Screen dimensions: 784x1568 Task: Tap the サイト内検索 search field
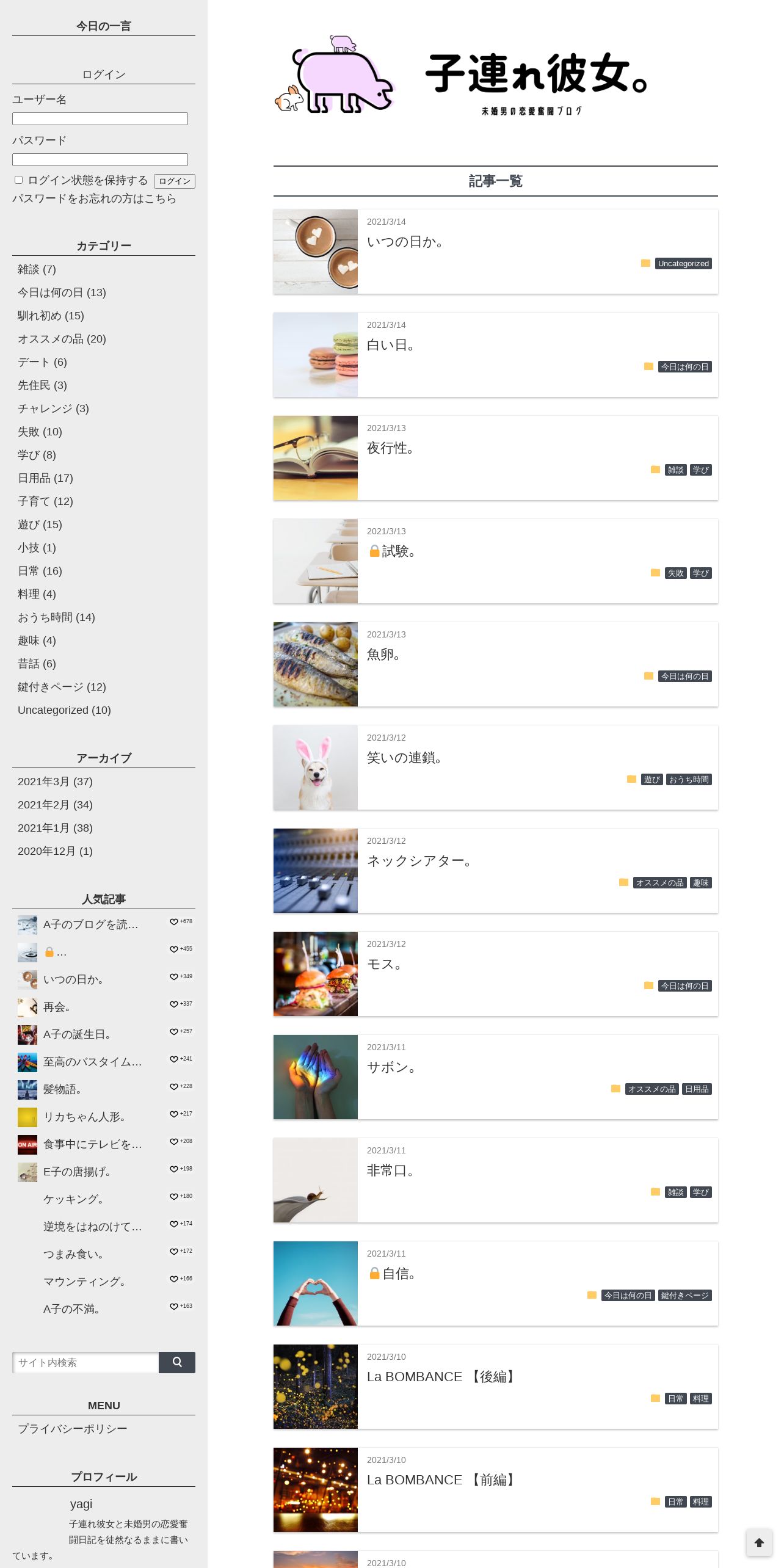[x=85, y=1362]
